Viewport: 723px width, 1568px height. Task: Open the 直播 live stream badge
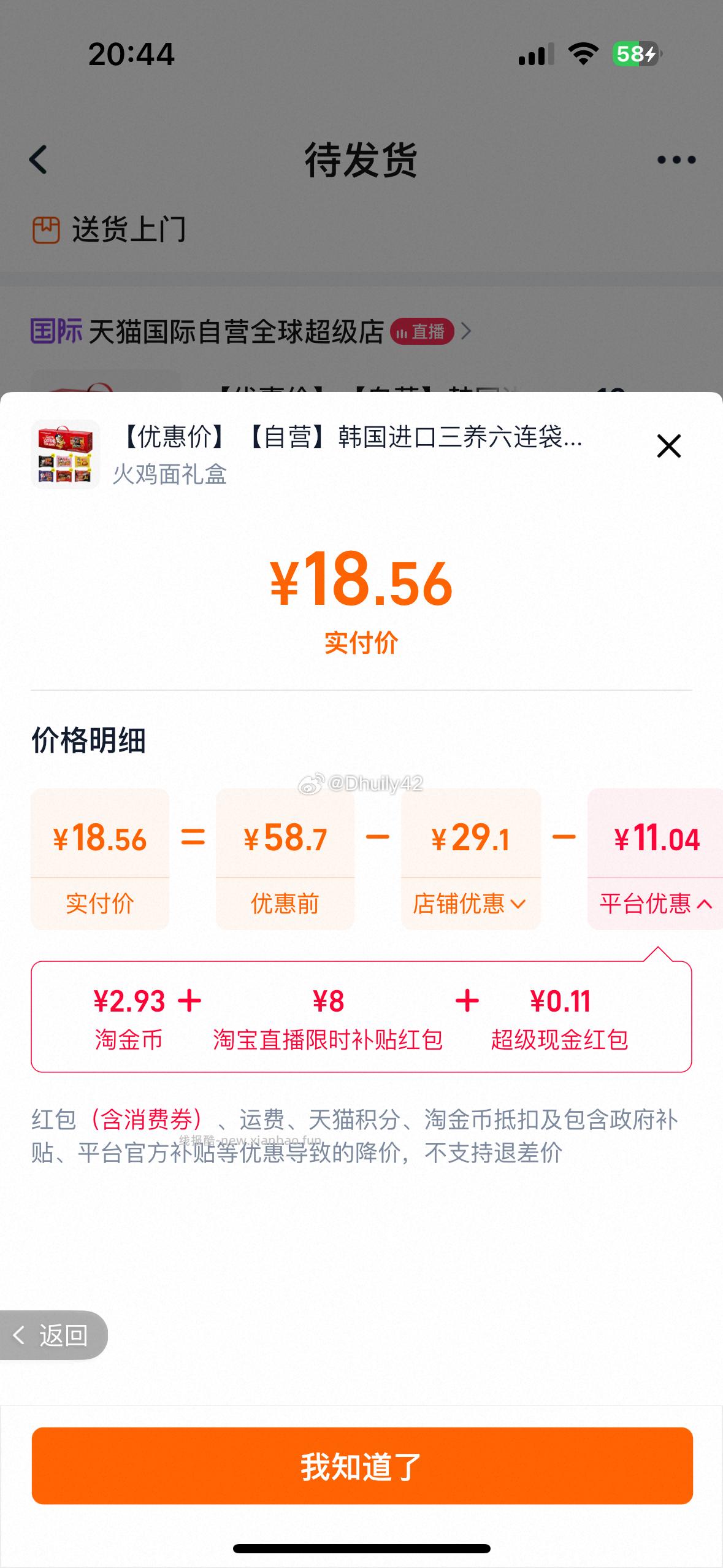(423, 330)
